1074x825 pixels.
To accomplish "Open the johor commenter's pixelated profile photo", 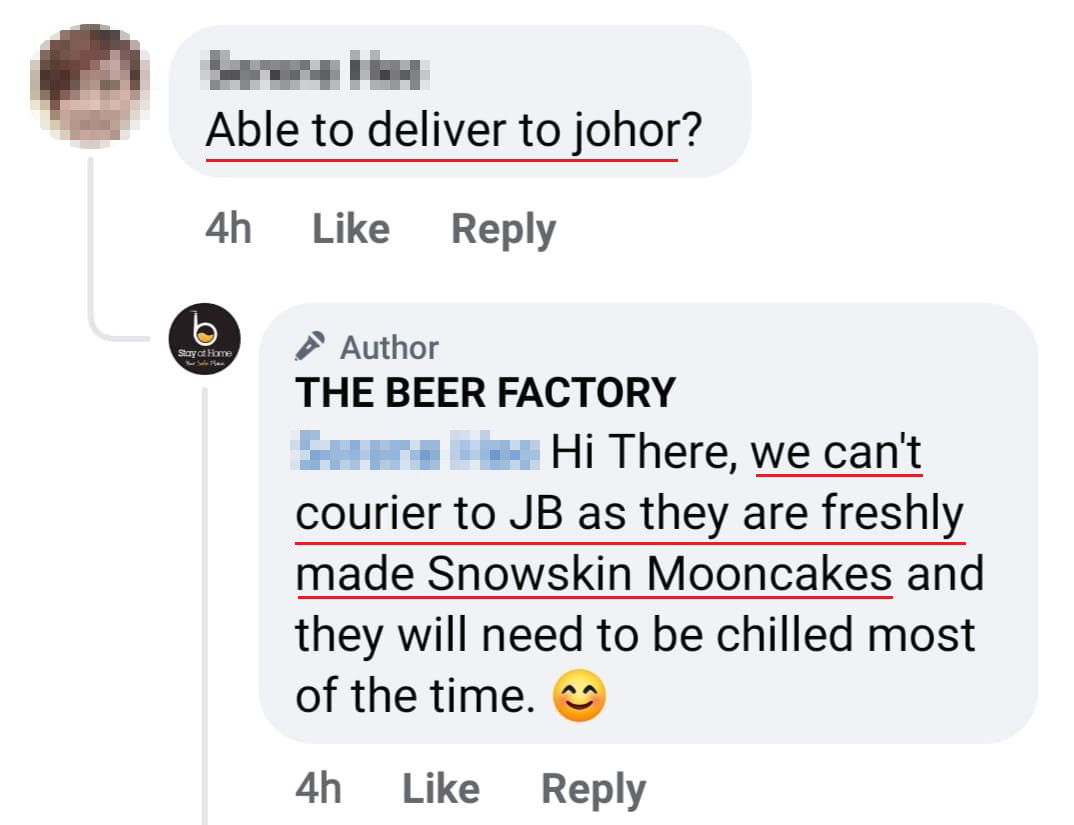I will pos(89,85).
